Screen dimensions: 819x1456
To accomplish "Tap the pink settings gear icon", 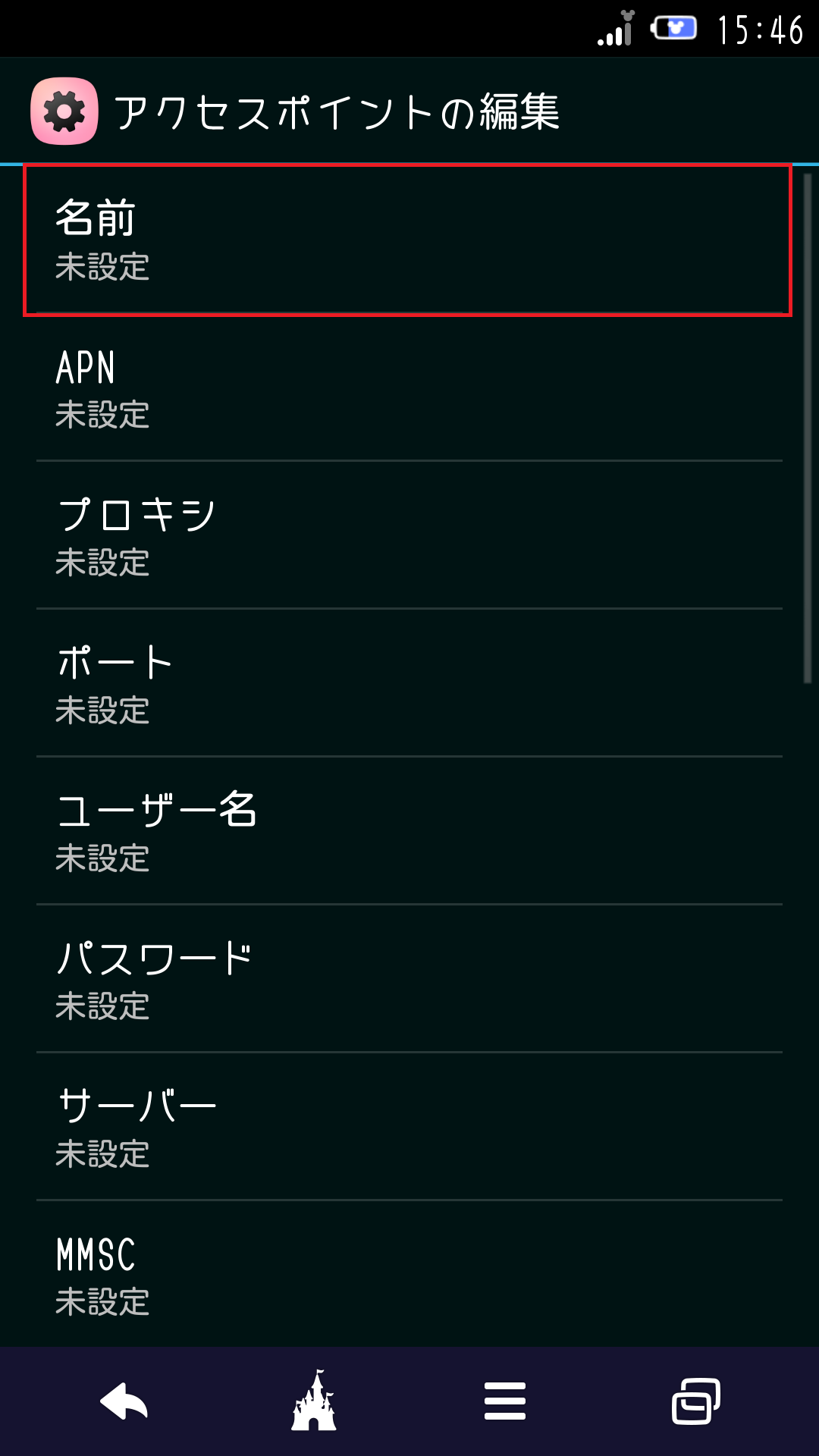I will coord(64,108).
